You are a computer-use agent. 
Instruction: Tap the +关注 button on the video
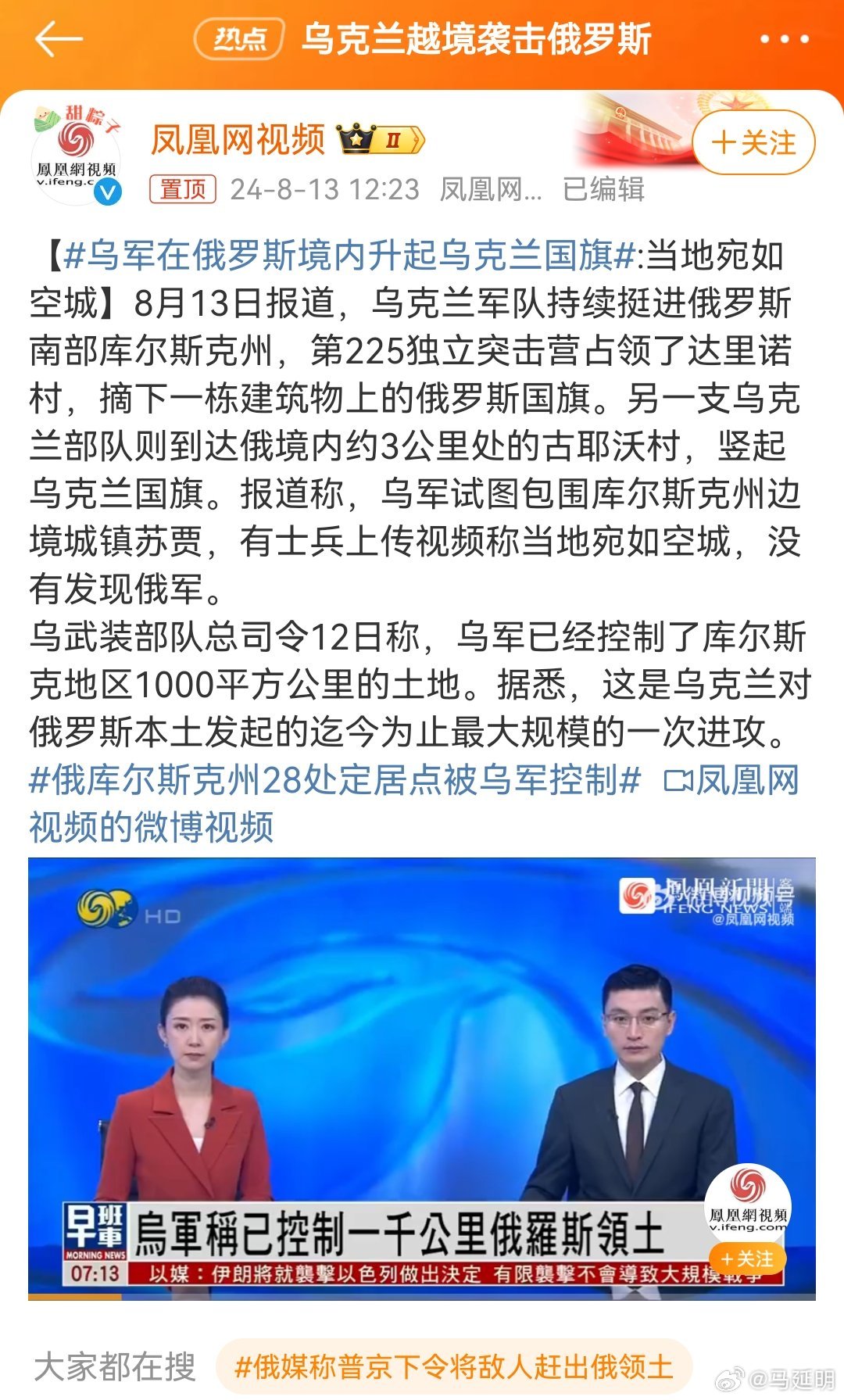click(x=747, y=1259)
